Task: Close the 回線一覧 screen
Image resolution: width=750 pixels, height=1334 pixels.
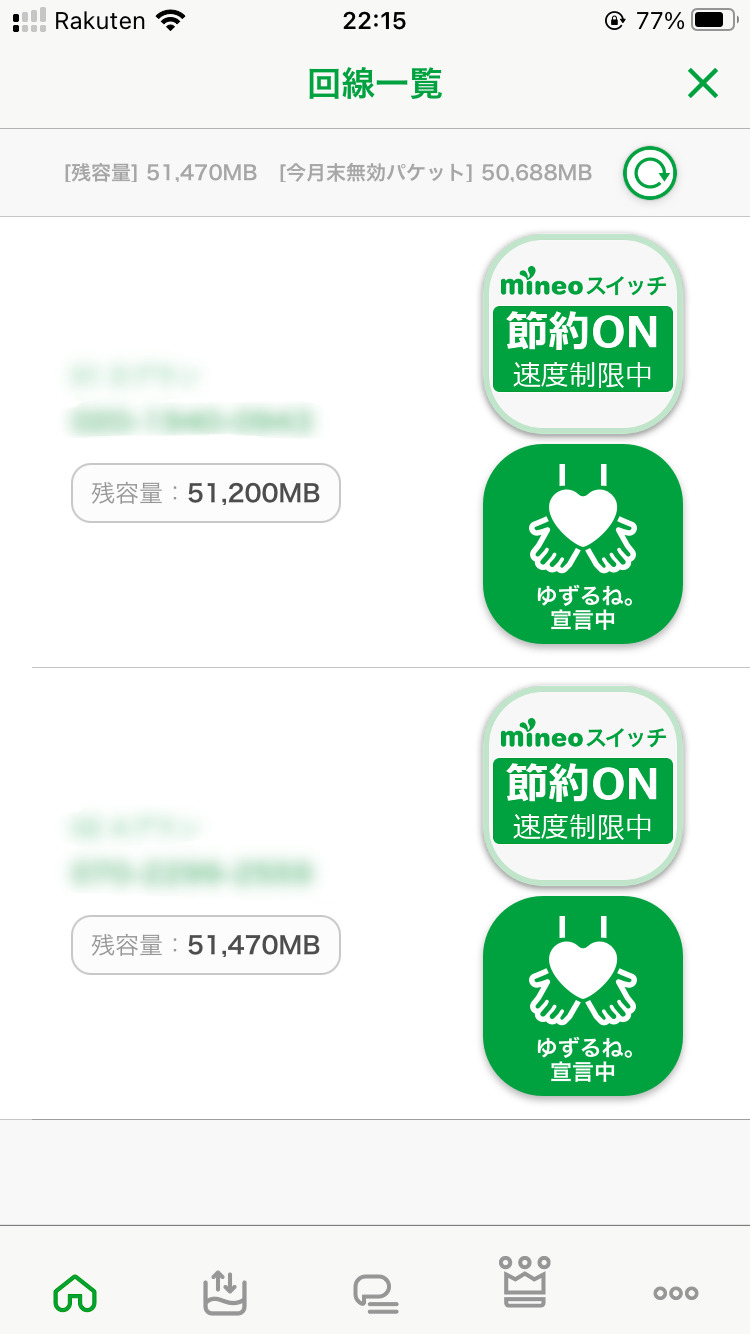Action: (x=703, y=85)
